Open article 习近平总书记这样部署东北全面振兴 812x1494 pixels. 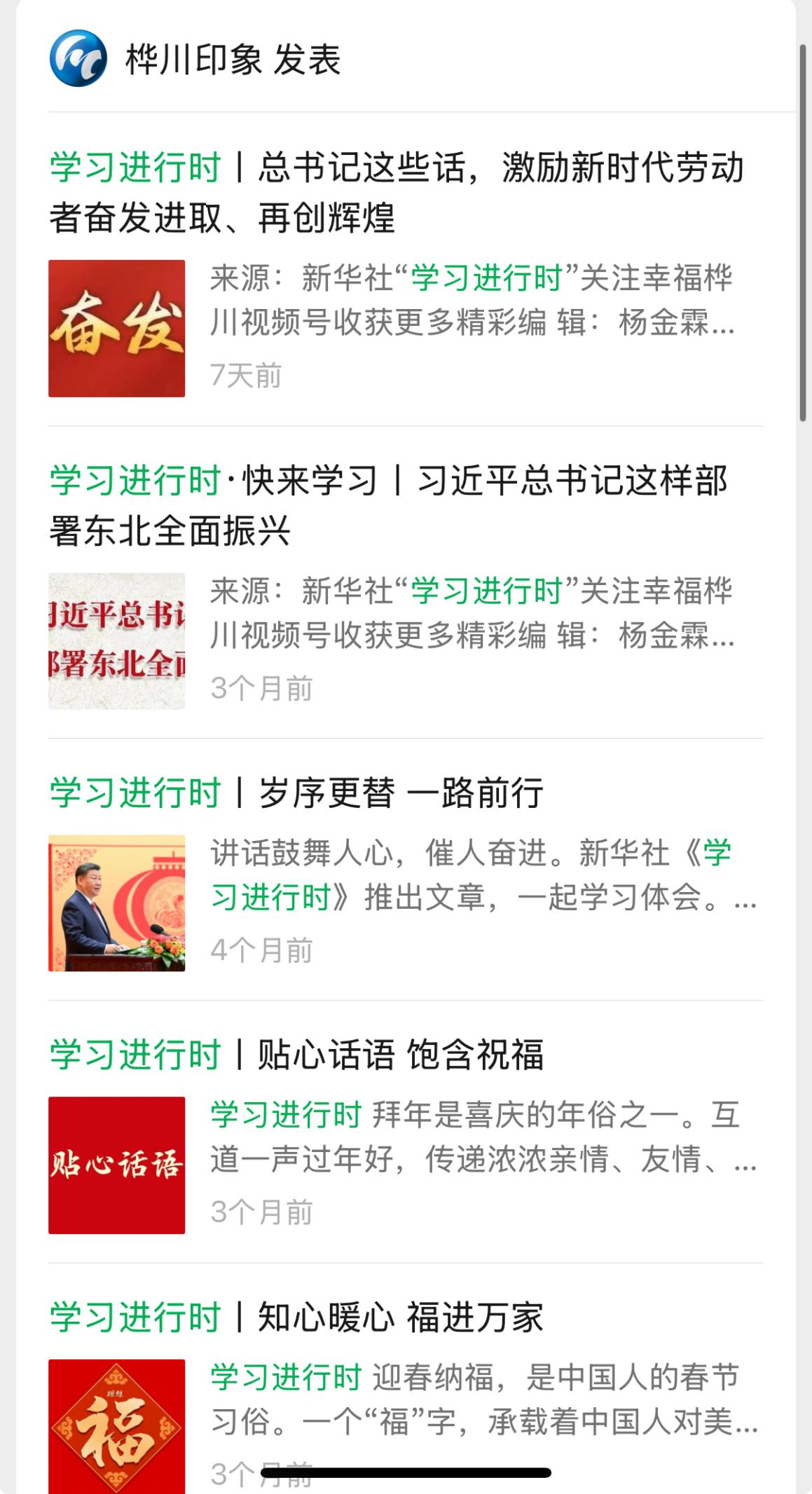coord(389,505)
